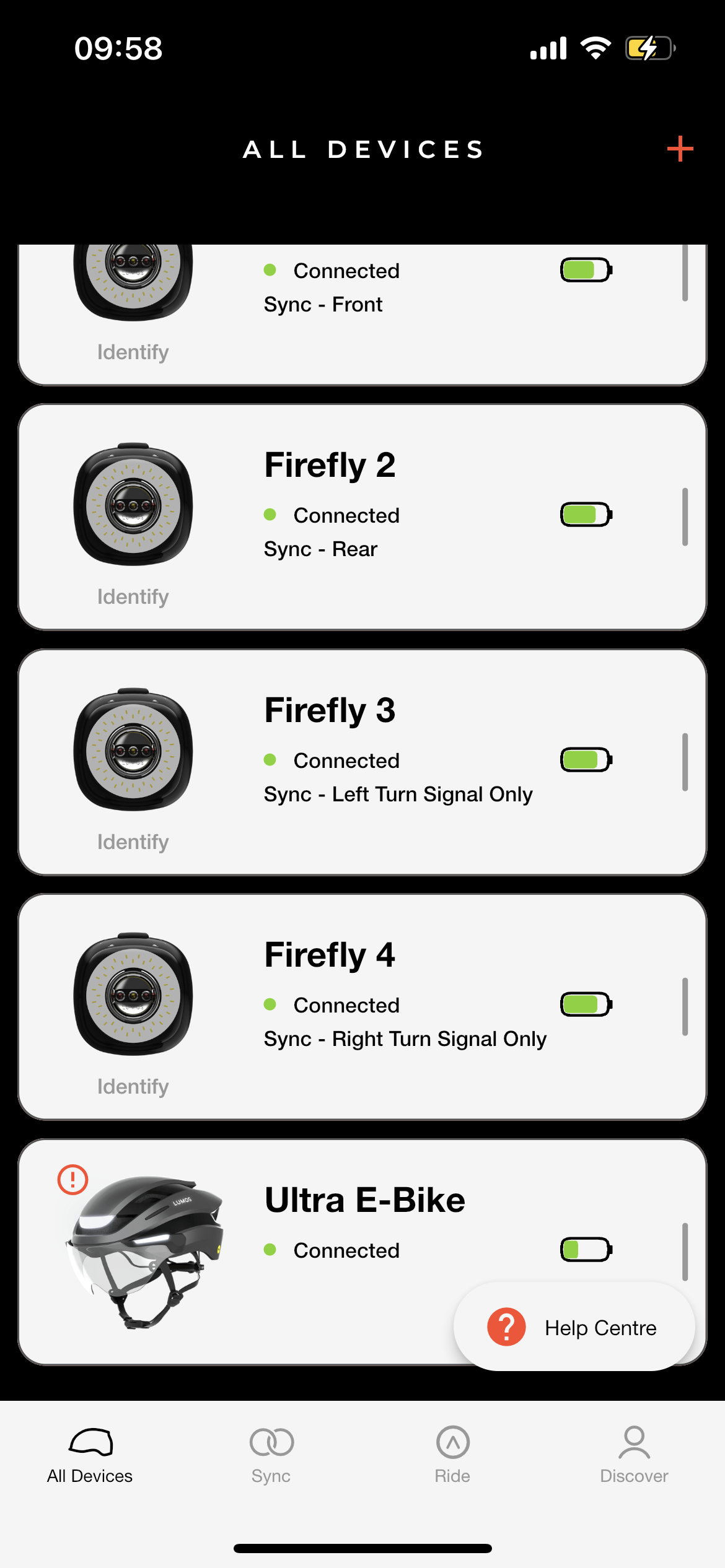
Task: Switch to the Ride tab
Action: [x=452, y=1454]
